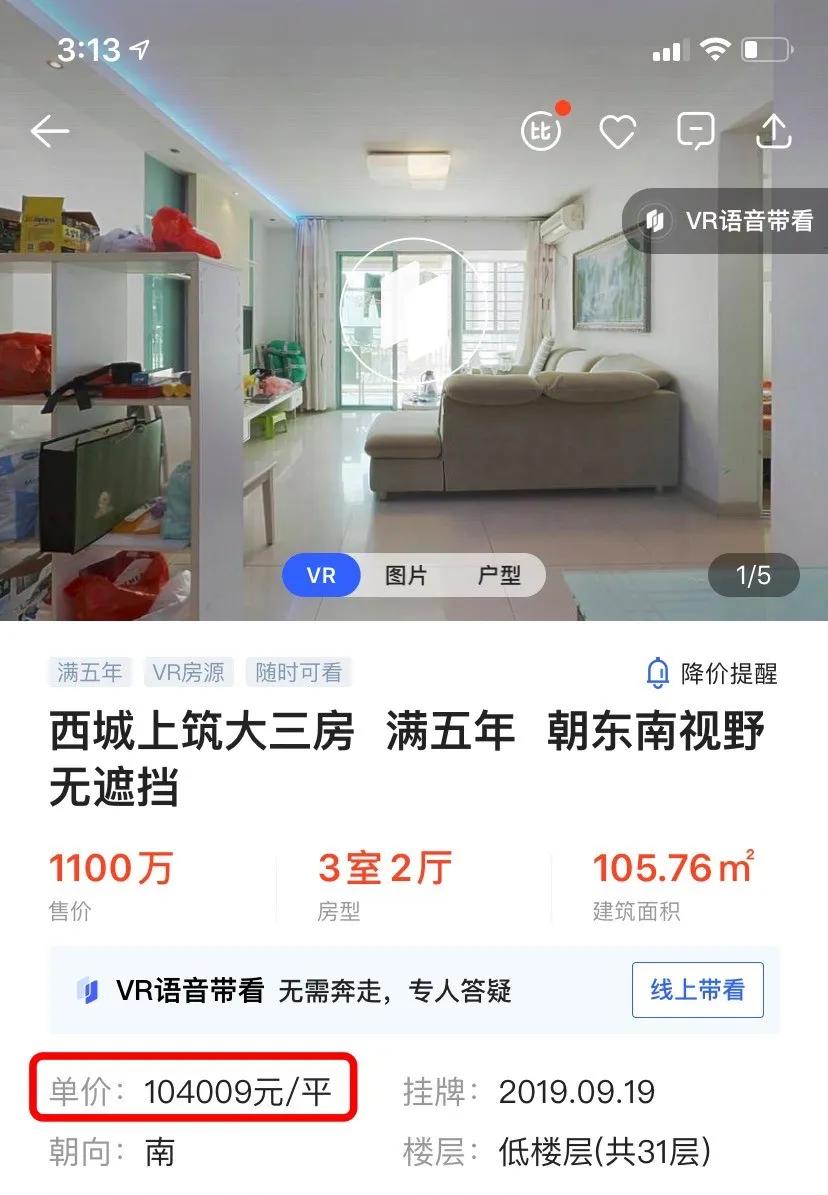Open the property comparison icon
Image resolution: width=828 pixels, height=1195 pixels.
click(x=541, y=130)
